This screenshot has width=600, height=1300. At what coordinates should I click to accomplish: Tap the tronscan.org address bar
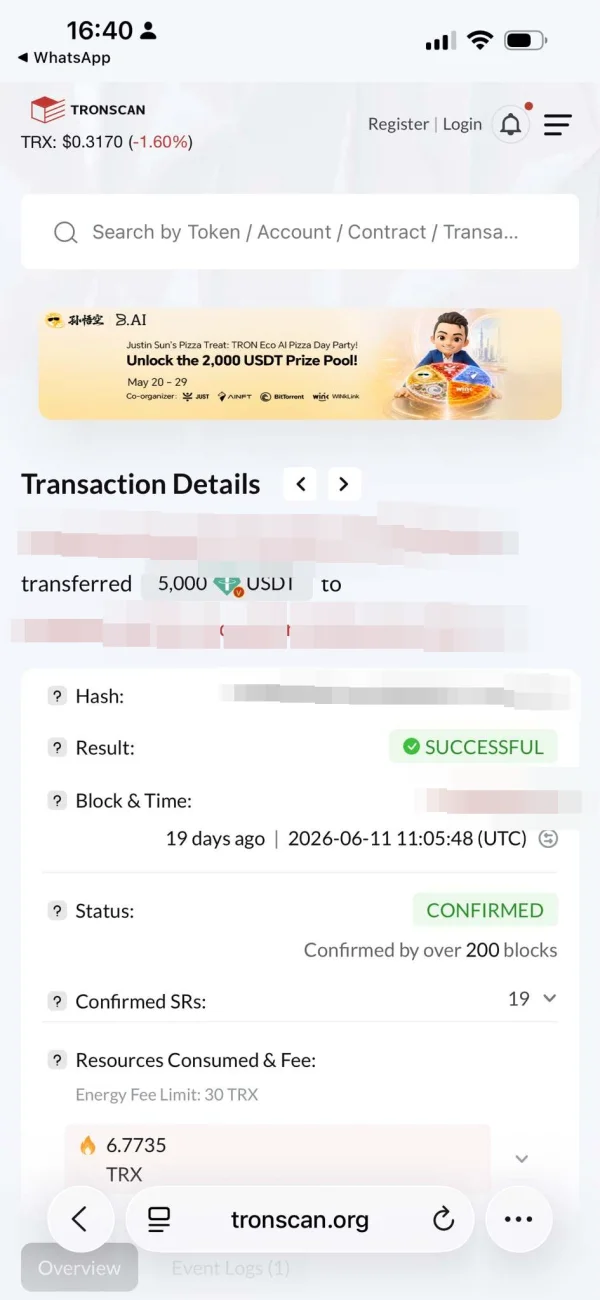300,1219
